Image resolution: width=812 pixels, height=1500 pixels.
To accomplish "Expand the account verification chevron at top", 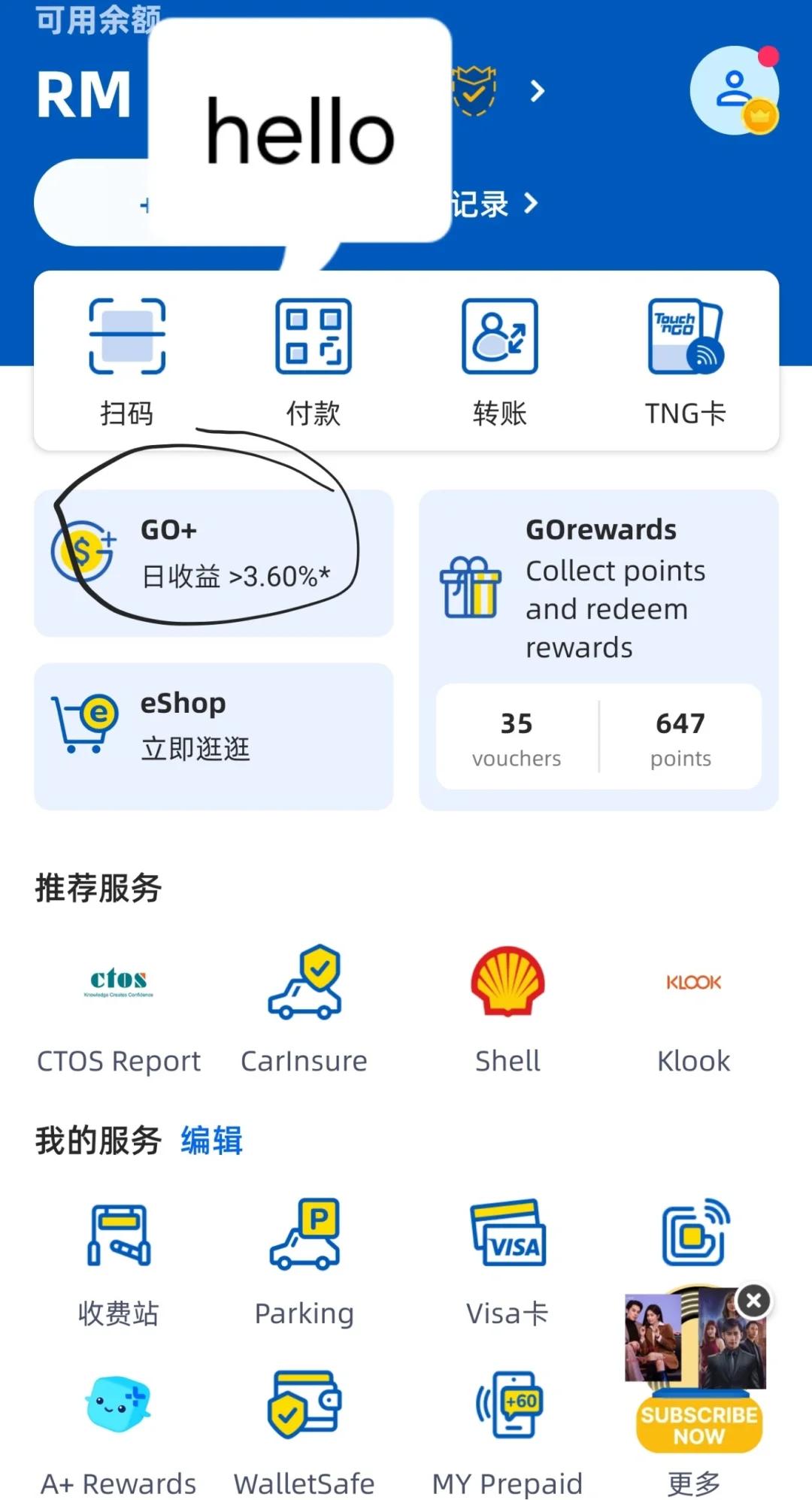I will pos(538,90).
